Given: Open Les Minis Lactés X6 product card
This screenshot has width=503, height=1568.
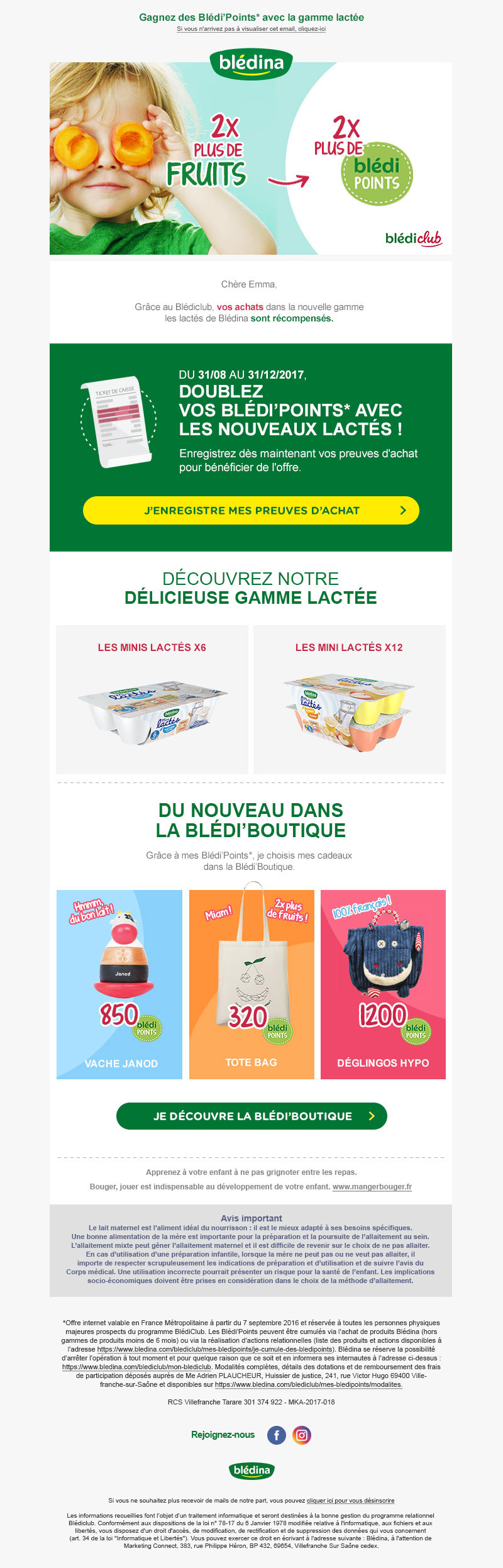Looking at the screenshot, I should point(152,699).
